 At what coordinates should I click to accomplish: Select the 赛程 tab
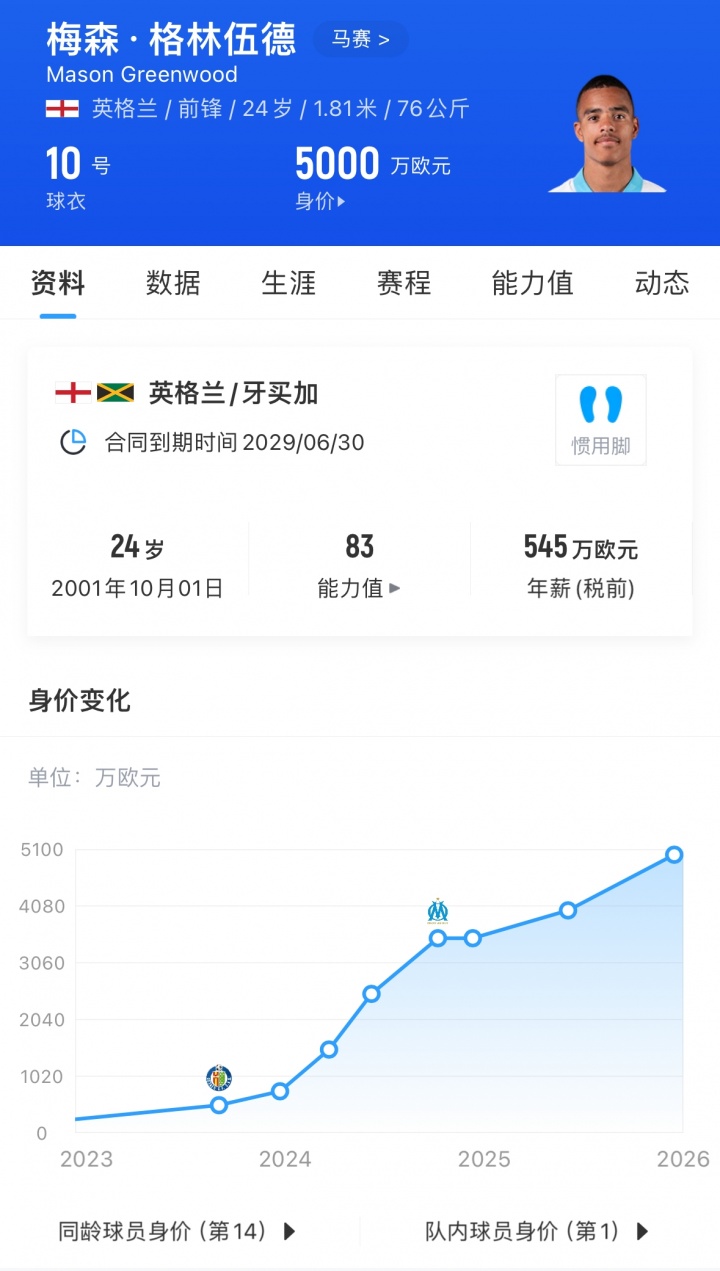(x=403, y=284)
